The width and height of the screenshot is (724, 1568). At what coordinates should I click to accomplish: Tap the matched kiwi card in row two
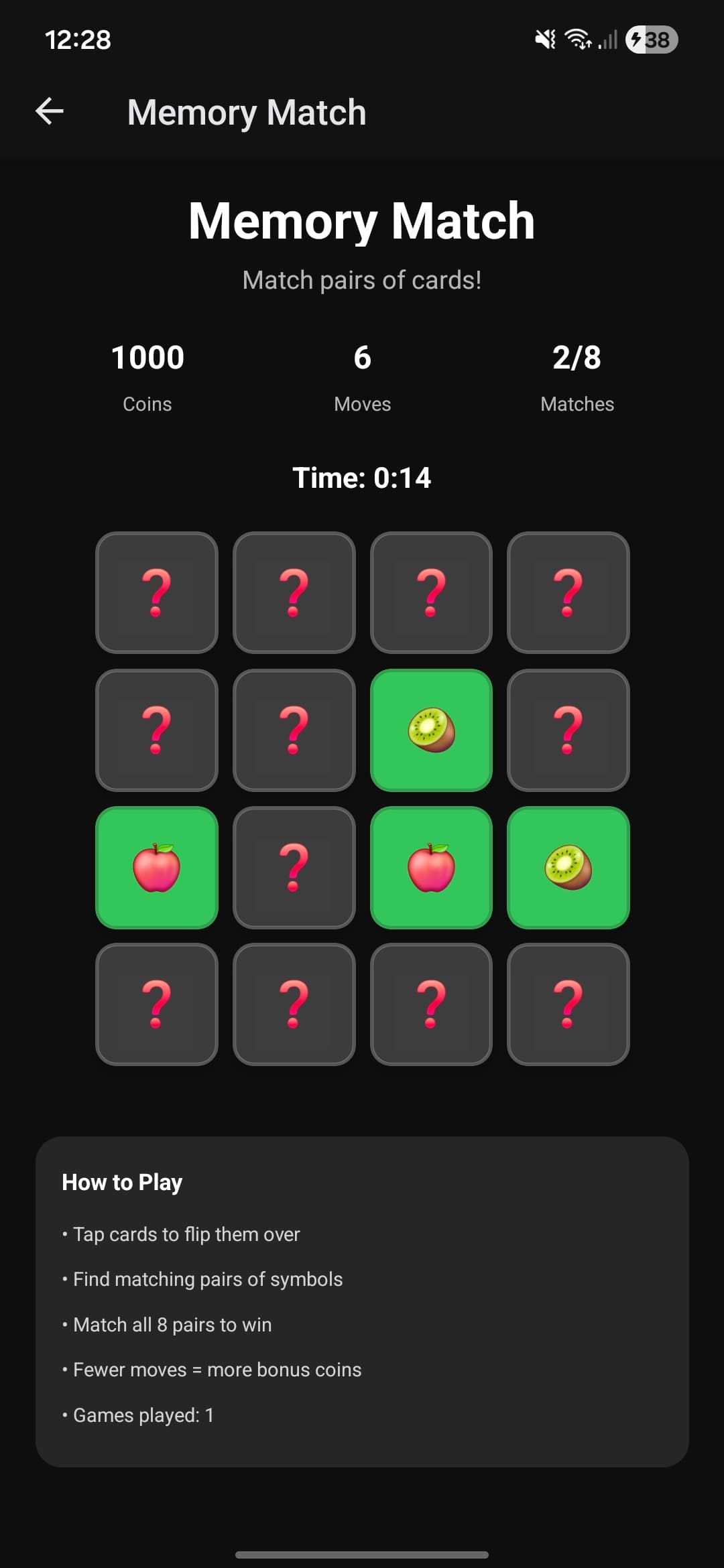431,730
